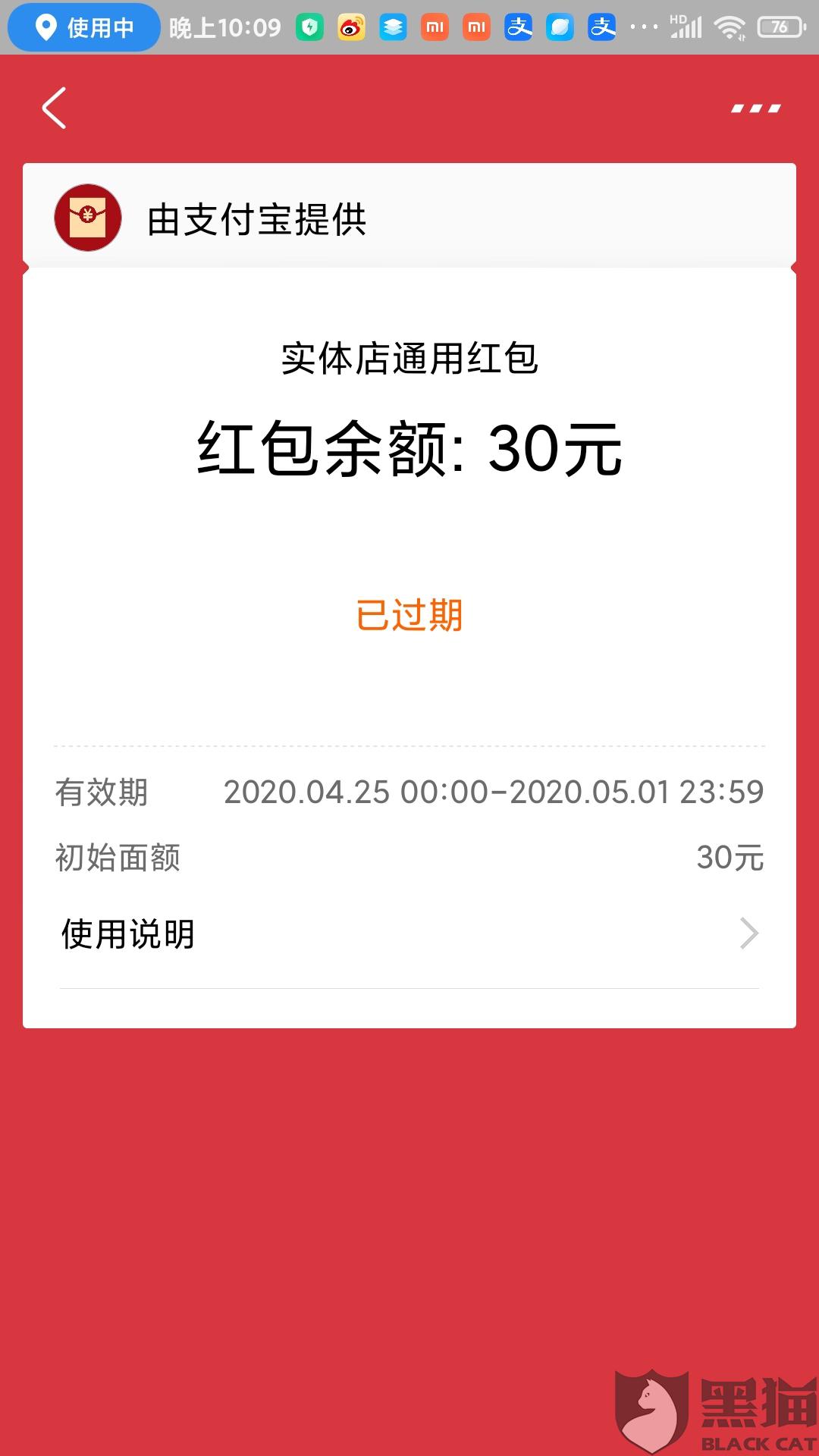Tap the 红包余额: 30元 balance text
Image resolution: width=819 pixels, height=1456 pixels.
(409, 449)
